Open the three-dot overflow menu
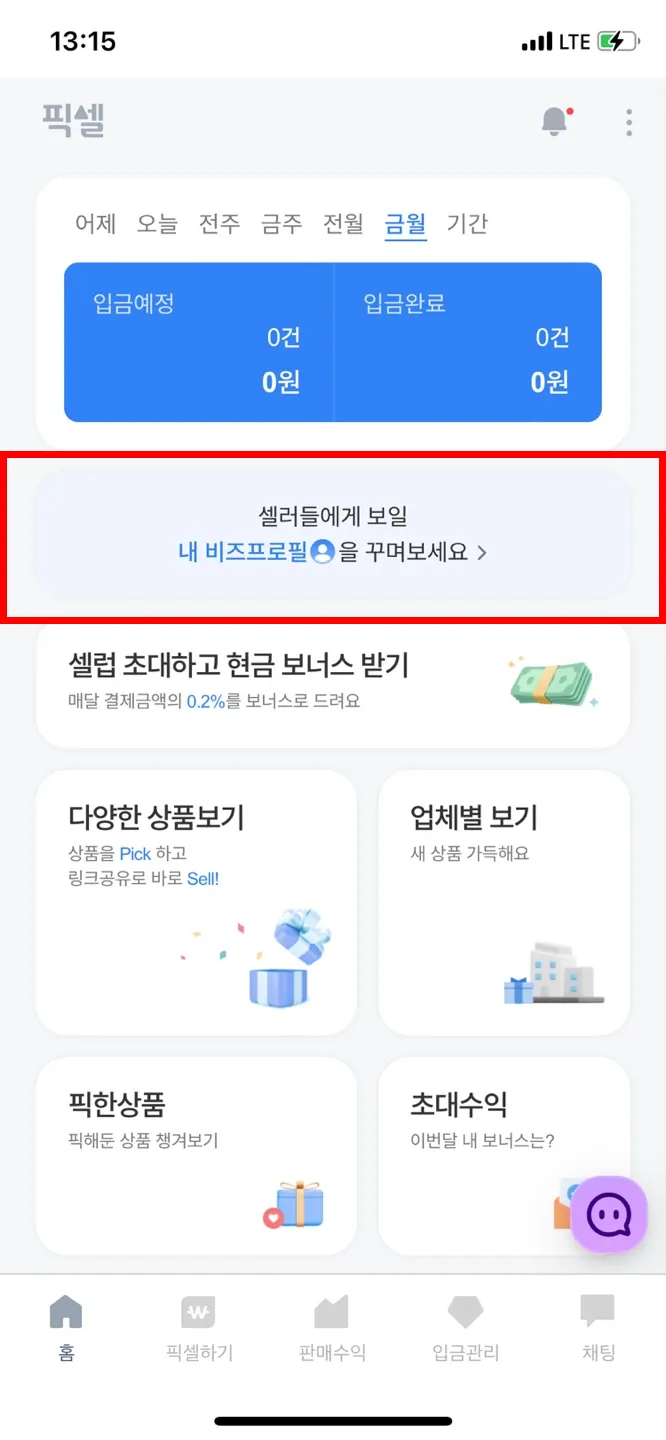This screenshot has width=666, height=1440. click(x=629, y=122)
